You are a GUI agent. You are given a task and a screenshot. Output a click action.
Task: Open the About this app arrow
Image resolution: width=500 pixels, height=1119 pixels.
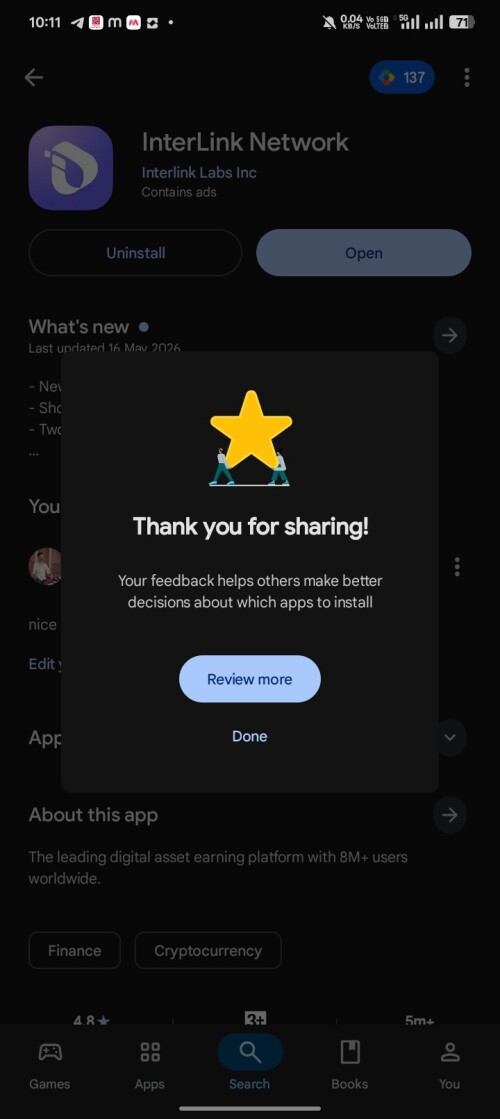click(x=449, y=815)
